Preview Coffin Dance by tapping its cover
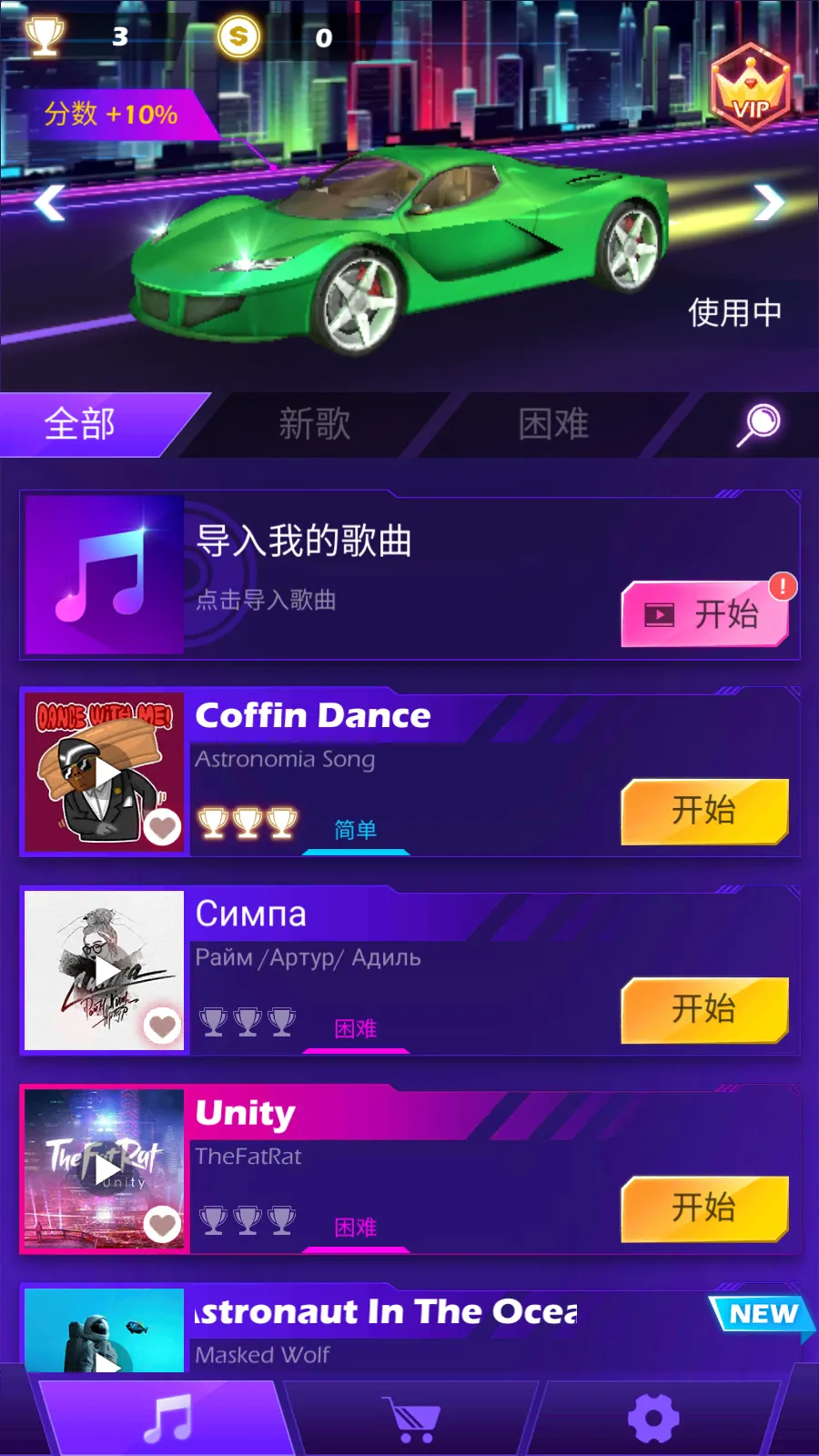The height and width of the screenshot is (1456, 819). click(105, 773)
